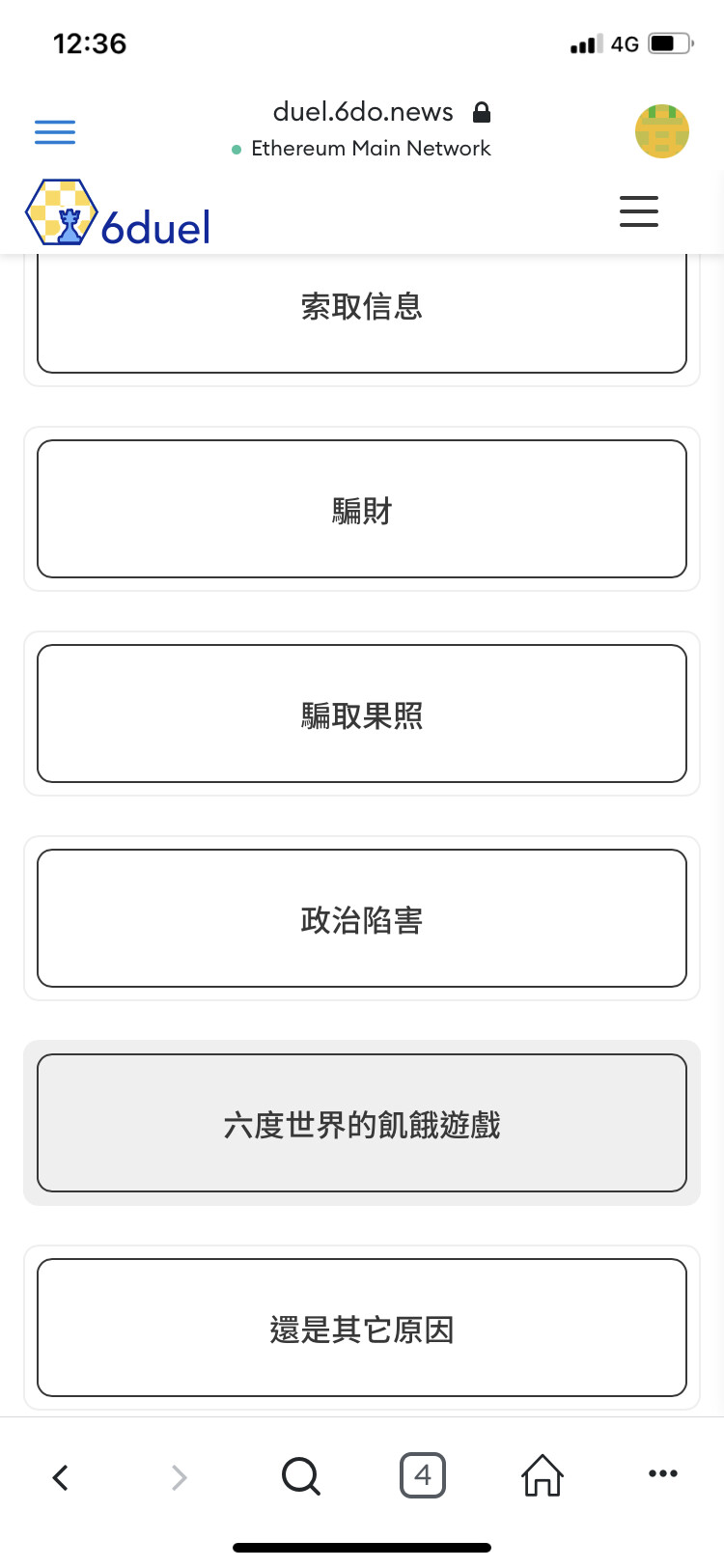Viewport: 724px width, 1568px height.
Task: Open the browser more options menu
Action: (x=663, y=1474)
